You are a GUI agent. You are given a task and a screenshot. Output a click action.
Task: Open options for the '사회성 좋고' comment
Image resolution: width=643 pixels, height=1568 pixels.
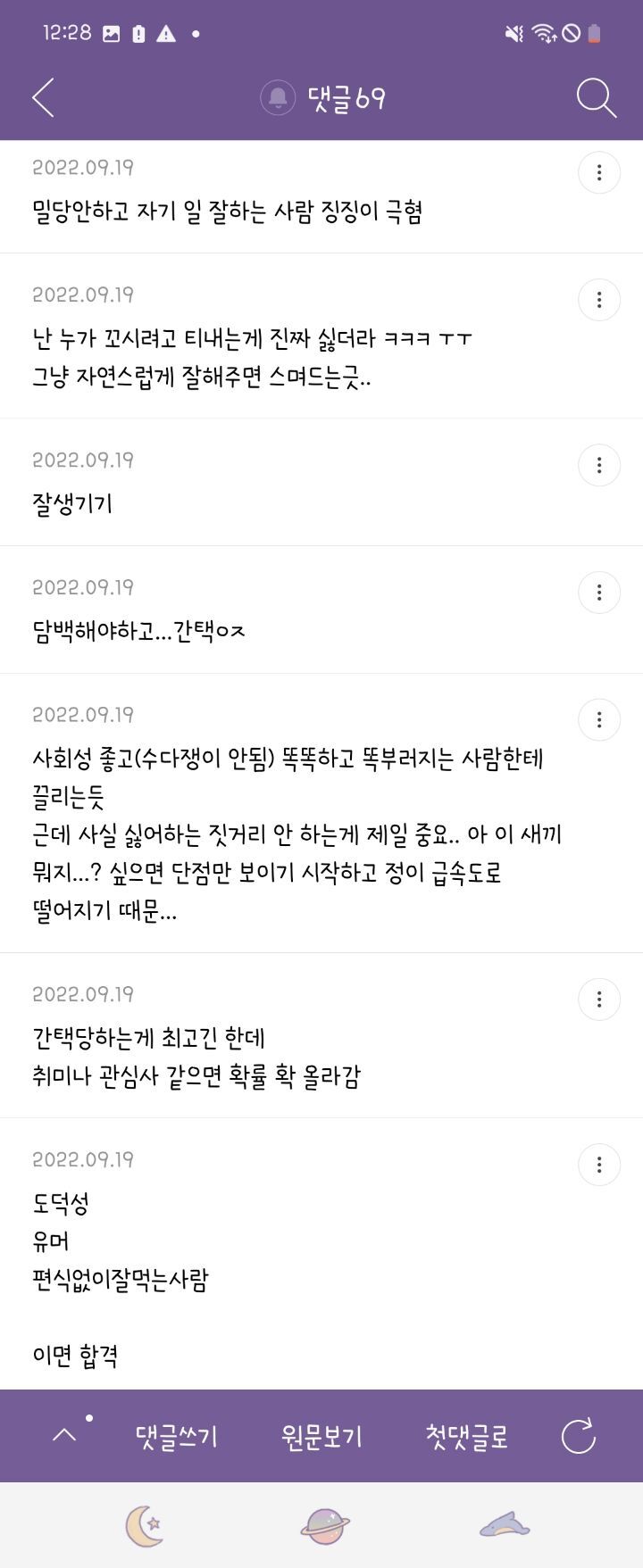click(x=599, y=720)
